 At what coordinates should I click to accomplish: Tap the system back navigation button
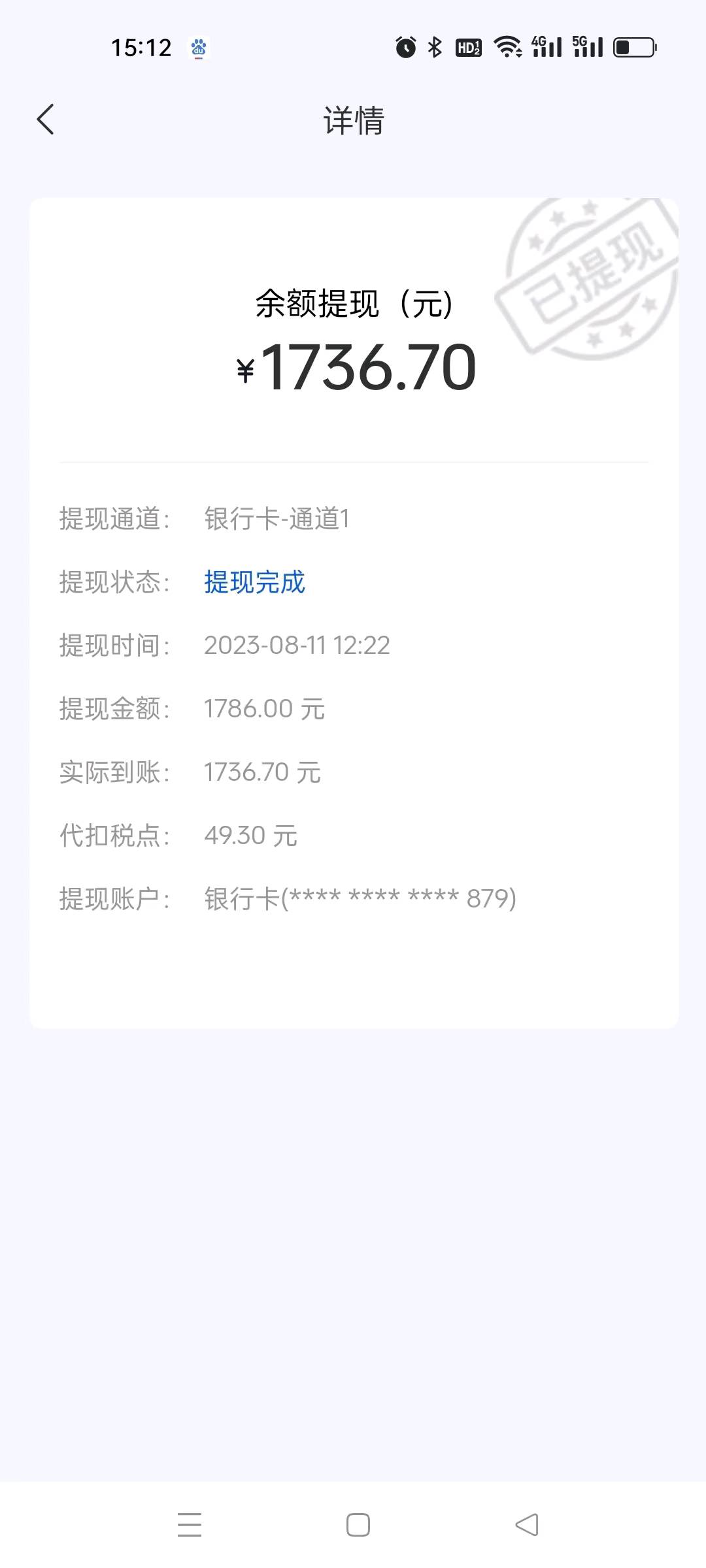pyautogui.click(x=527, y=1525)
